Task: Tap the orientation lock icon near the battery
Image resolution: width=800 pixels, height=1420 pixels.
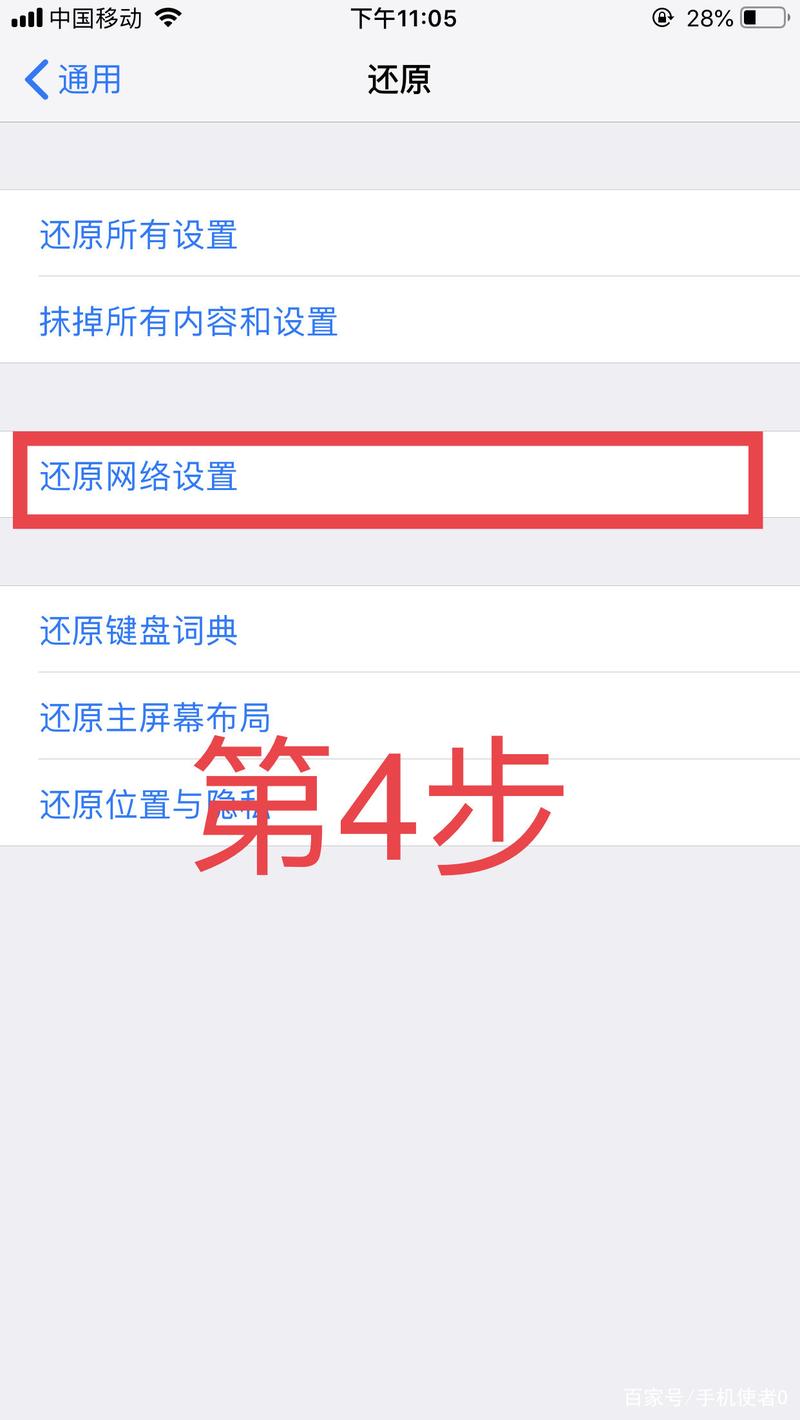Action: (x=661, y=17)
